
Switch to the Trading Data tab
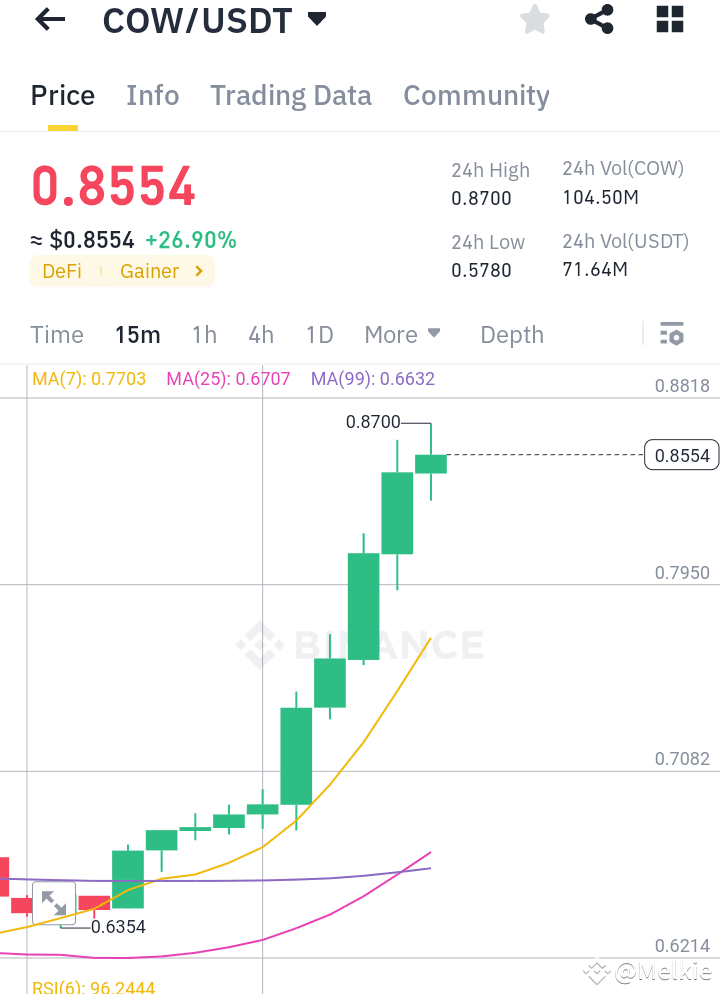tap(291, 96)
